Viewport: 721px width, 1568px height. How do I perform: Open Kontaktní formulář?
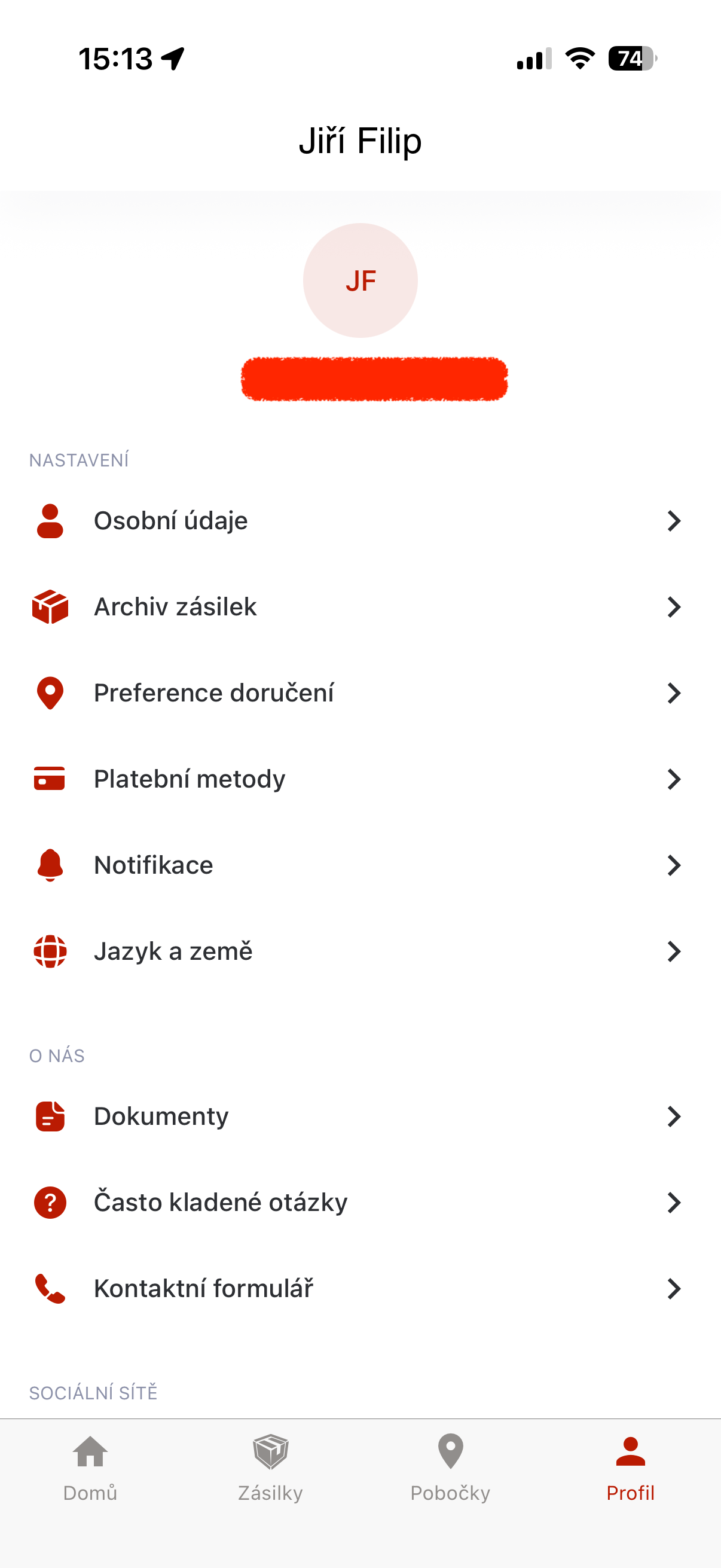pyautogui.click(x=359, y=1289)
